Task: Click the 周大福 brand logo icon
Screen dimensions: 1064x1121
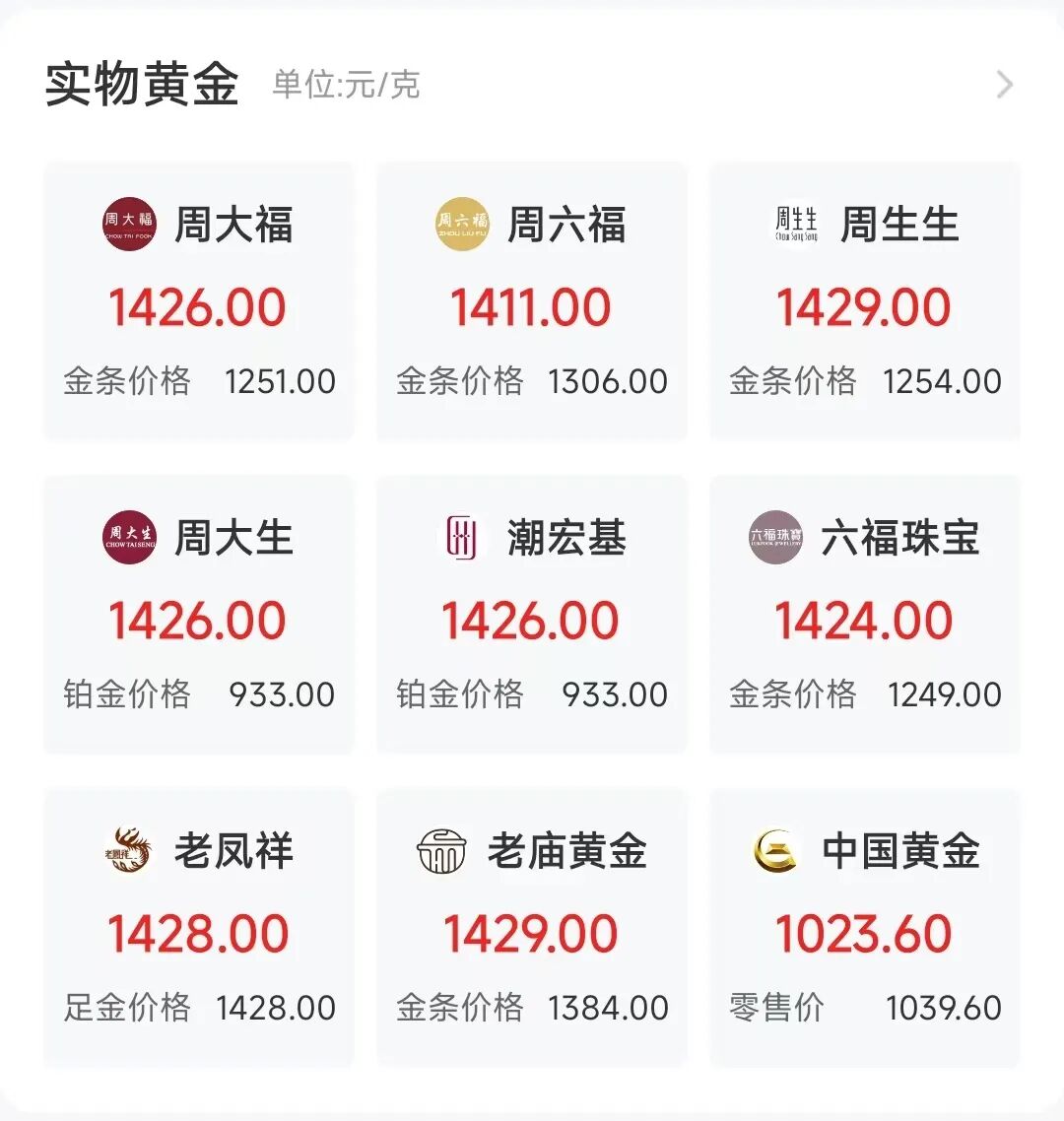Action: click(127, 224)
